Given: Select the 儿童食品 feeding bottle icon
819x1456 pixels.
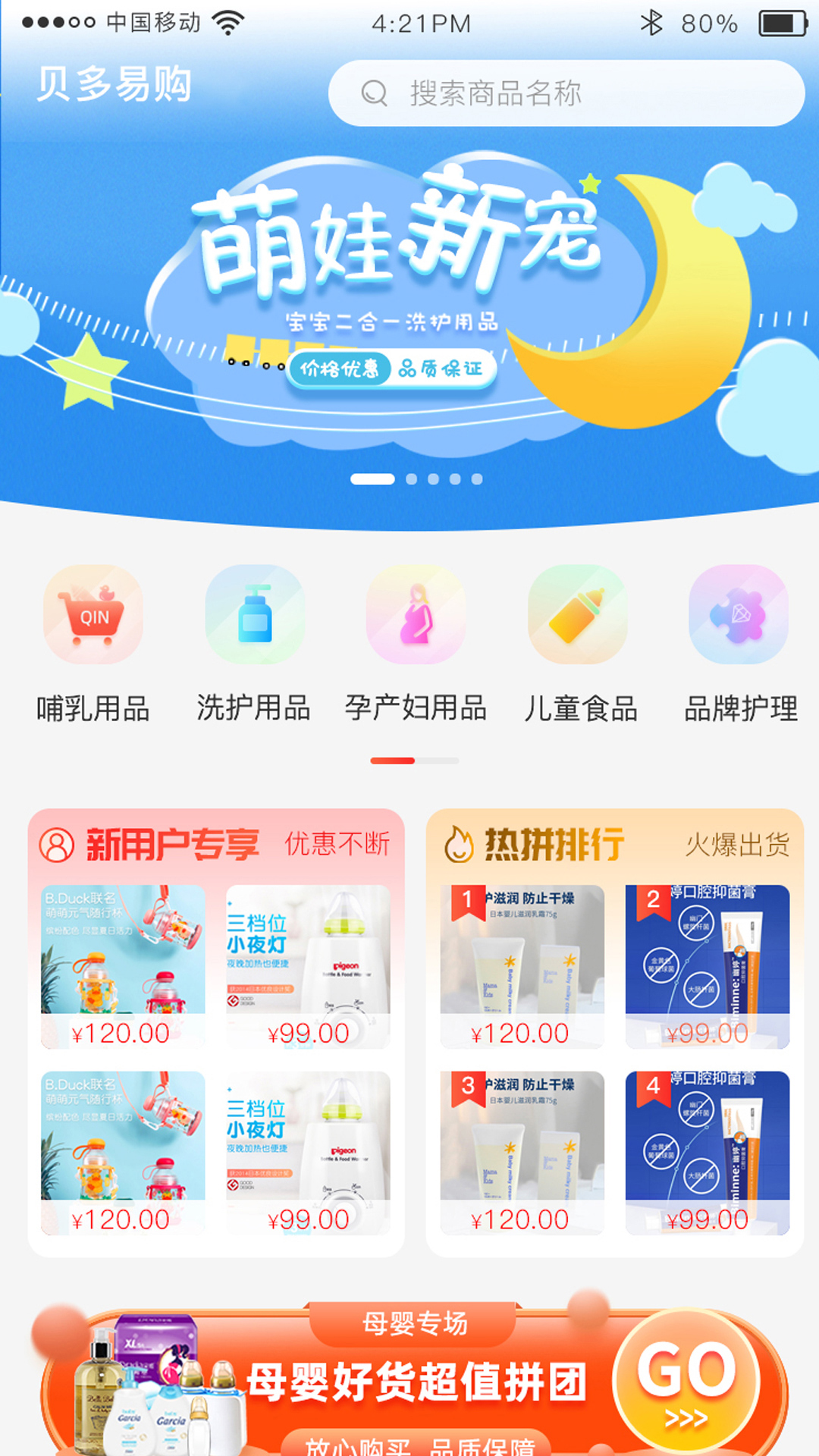Looking at the screenshot, I should click(578, 616).
